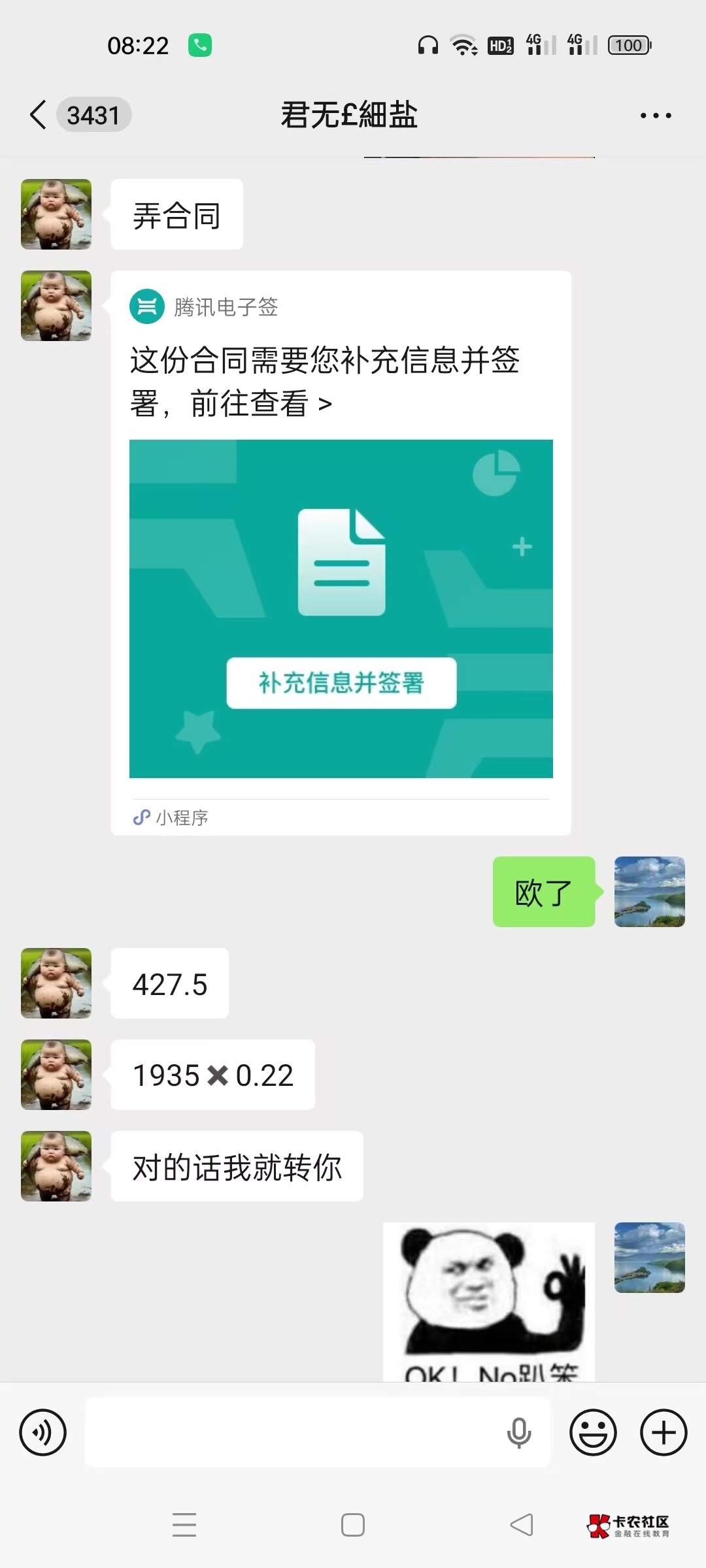The width and height of the screenshot is (706, 1568).
Task: Open the plus attachment menu
Action: pos(664,1433)
